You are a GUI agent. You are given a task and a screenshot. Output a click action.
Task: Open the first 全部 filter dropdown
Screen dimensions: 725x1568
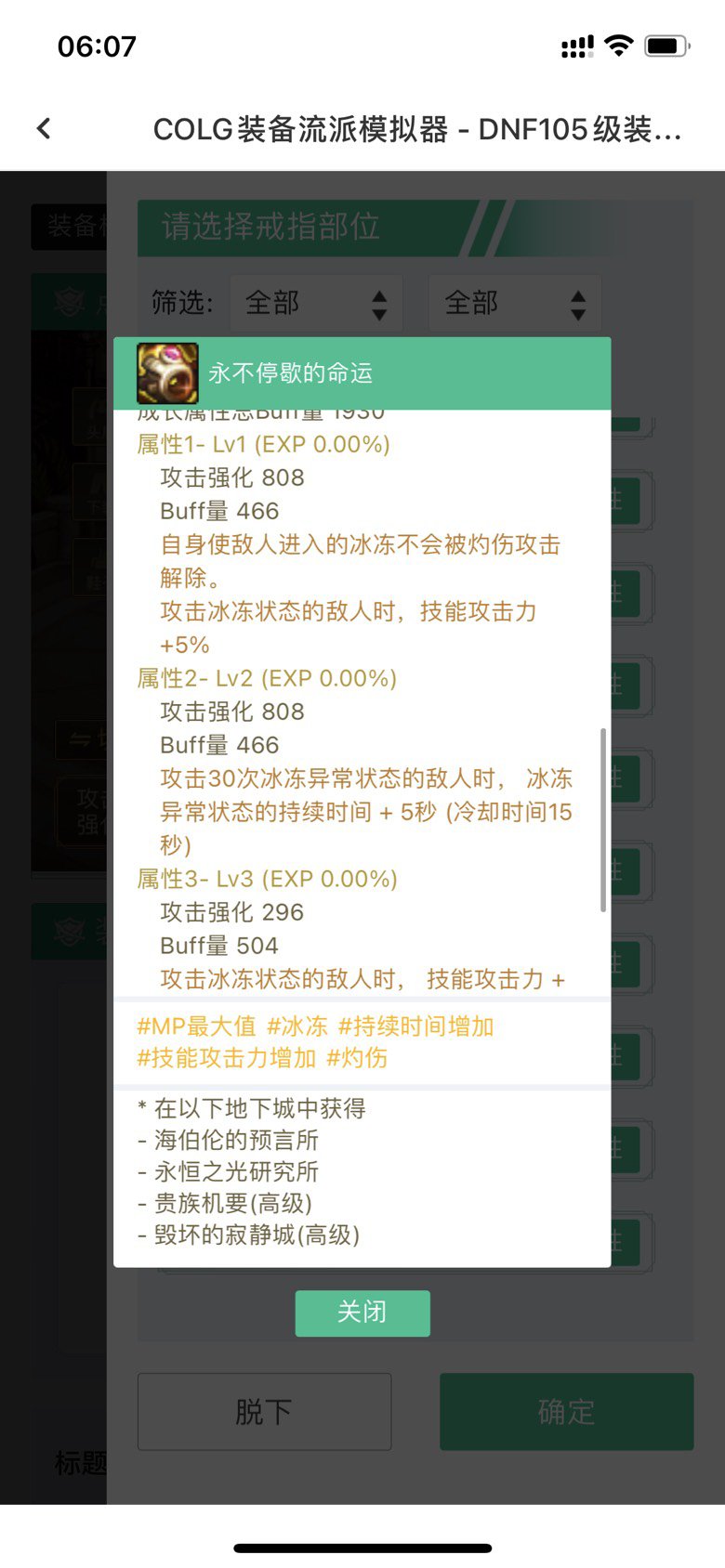pyautogui.click(x=316, y=303)
